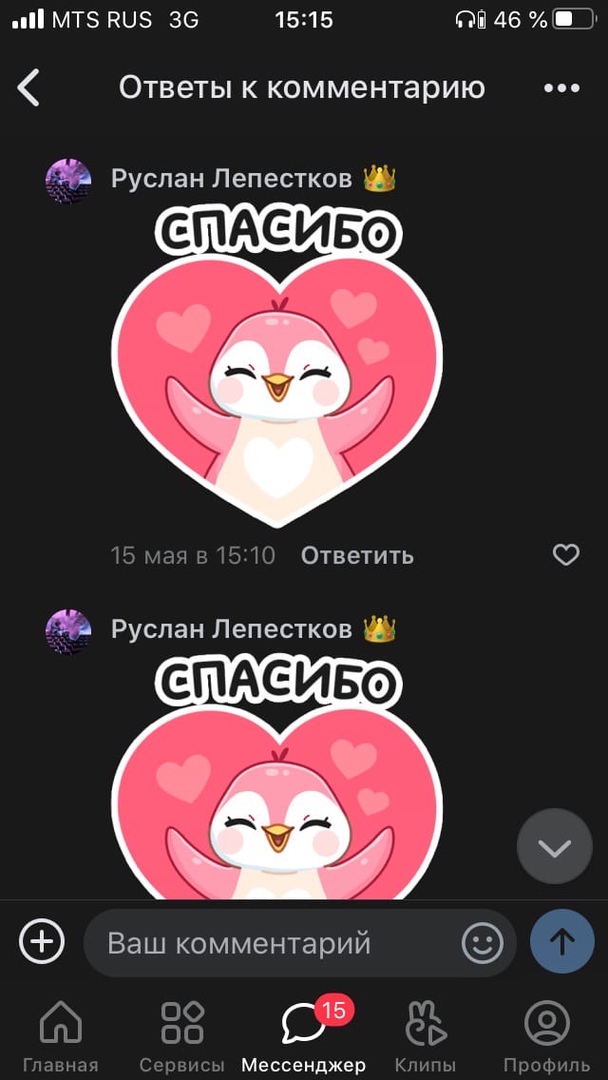This screenshot has height=1080, width=608.
Task: Like the comment from 15 мая 15:10
Action: point(566,555)
